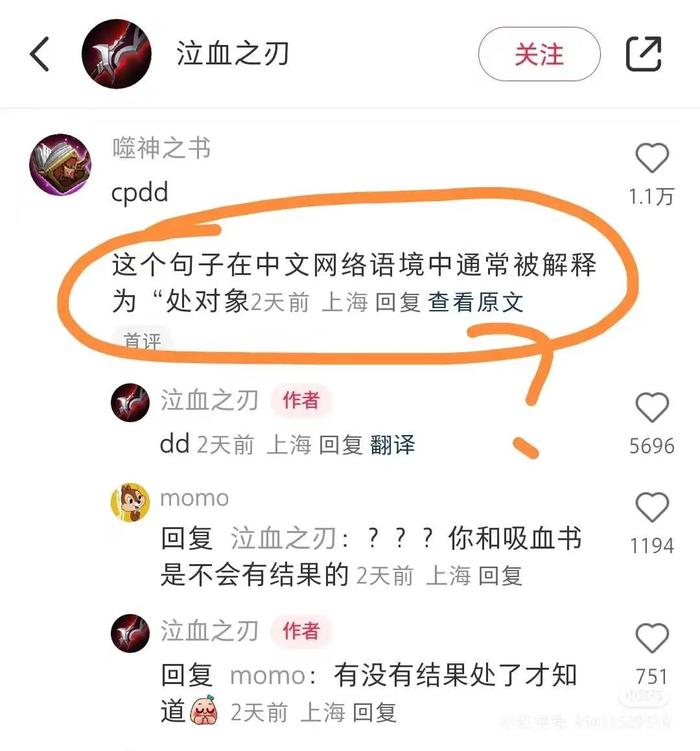Like 泣血之刃's reply to momo
The width and height of the screenshot is (700, 751).
click(x=652, y=639)
